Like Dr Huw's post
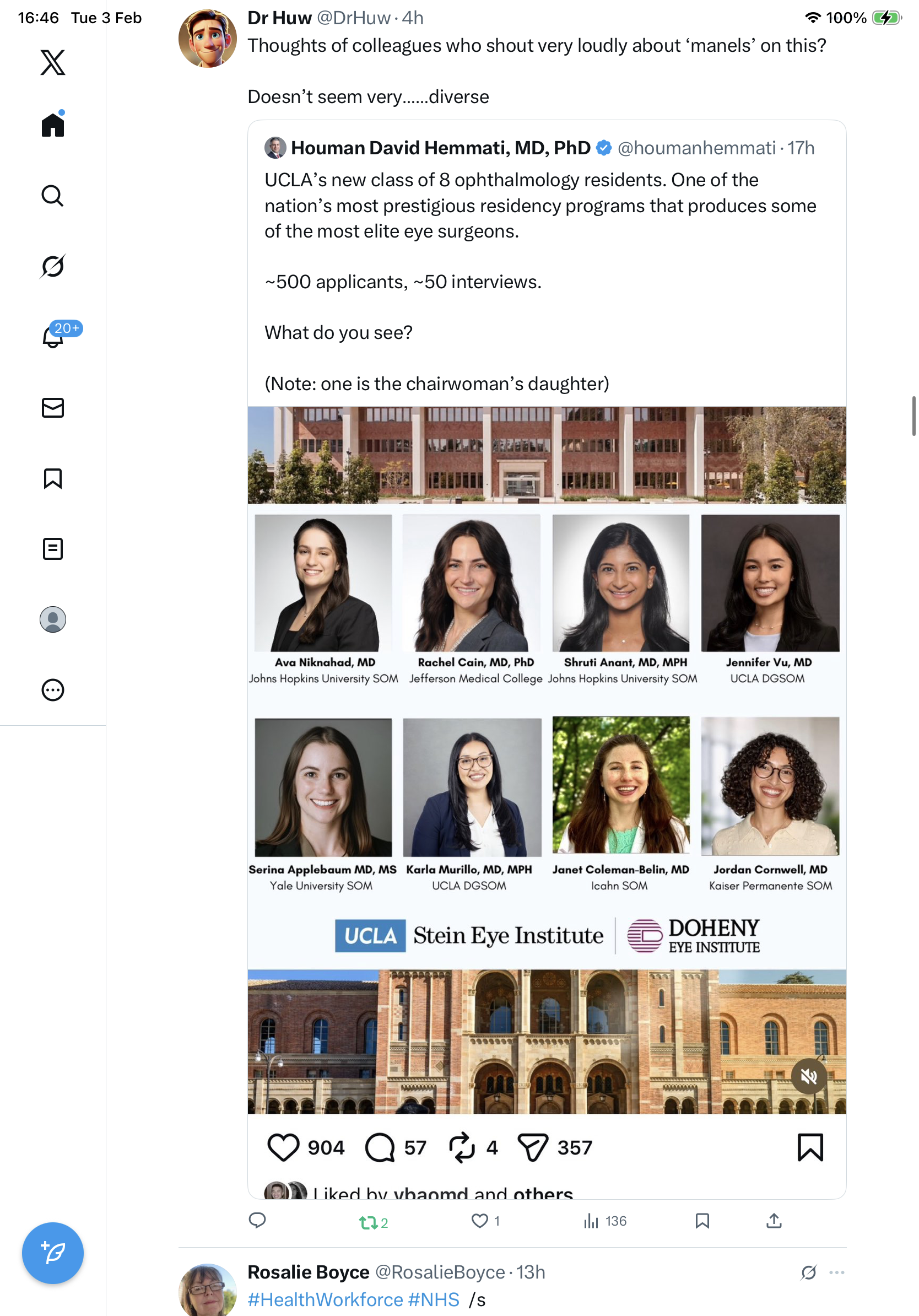Viewport: 919px width, 1316px height. (x=479, y=1220)
